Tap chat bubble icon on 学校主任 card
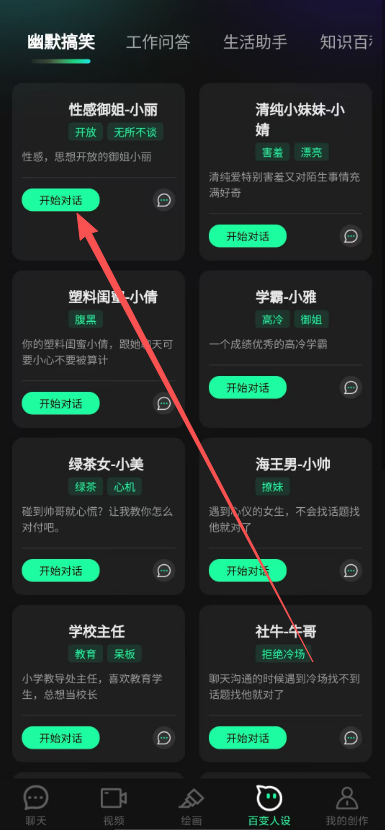Screen dimensions: 385x830 pyautogui.click(x=164, y=738)
